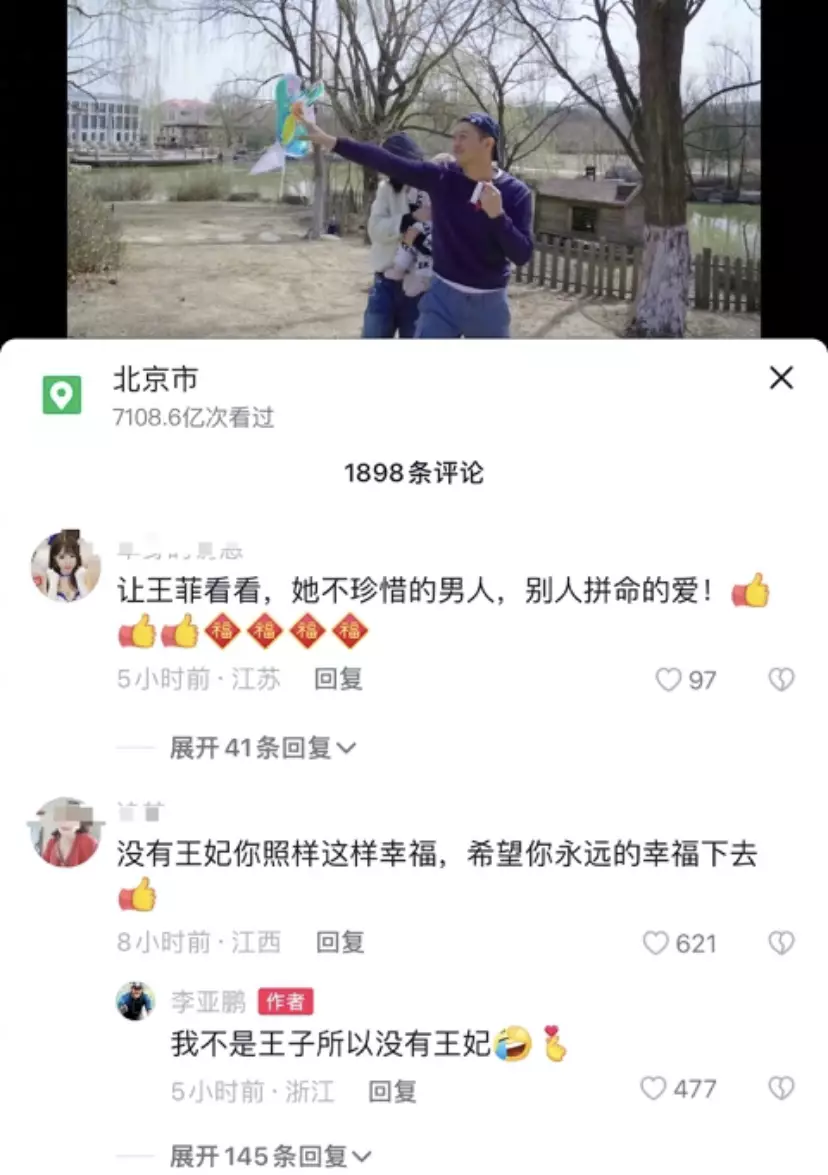Image resolution: width=828 pixels, height=1175 pixels.
Task: Dislike the 江西 comment about 王妃
Action: coord(780,943)
